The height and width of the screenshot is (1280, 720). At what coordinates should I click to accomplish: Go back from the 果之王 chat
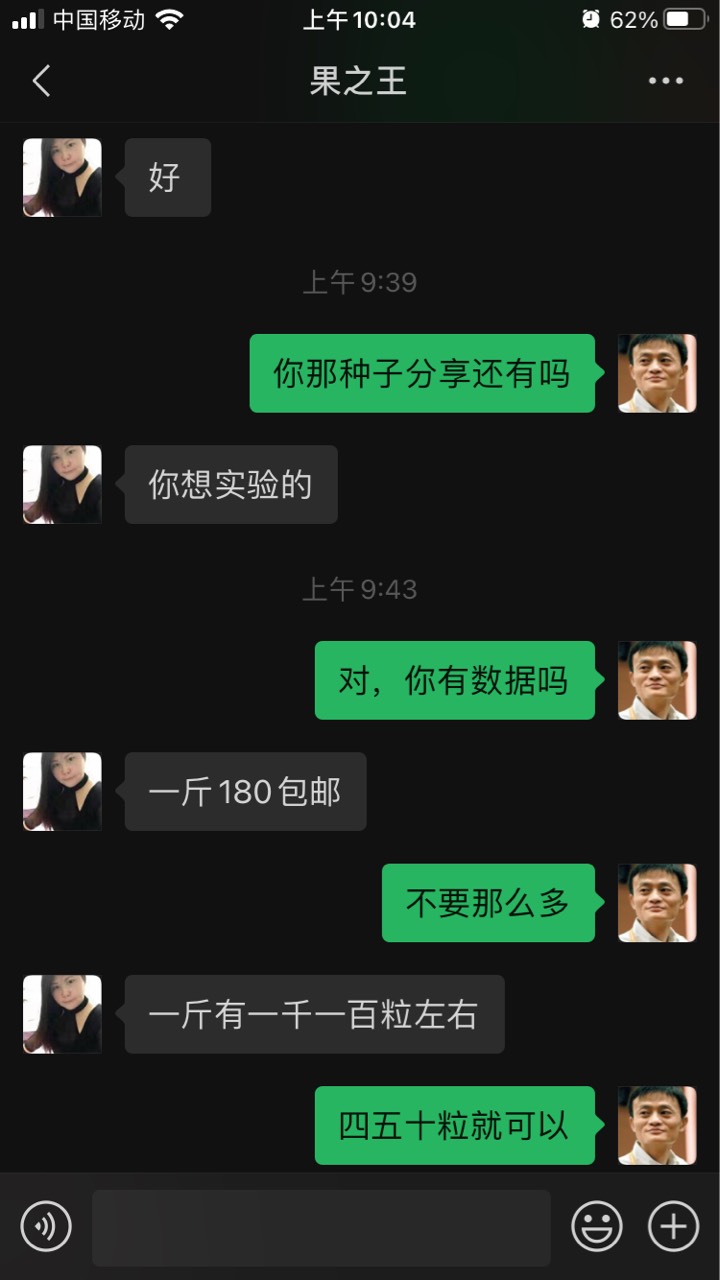point(41,81)
